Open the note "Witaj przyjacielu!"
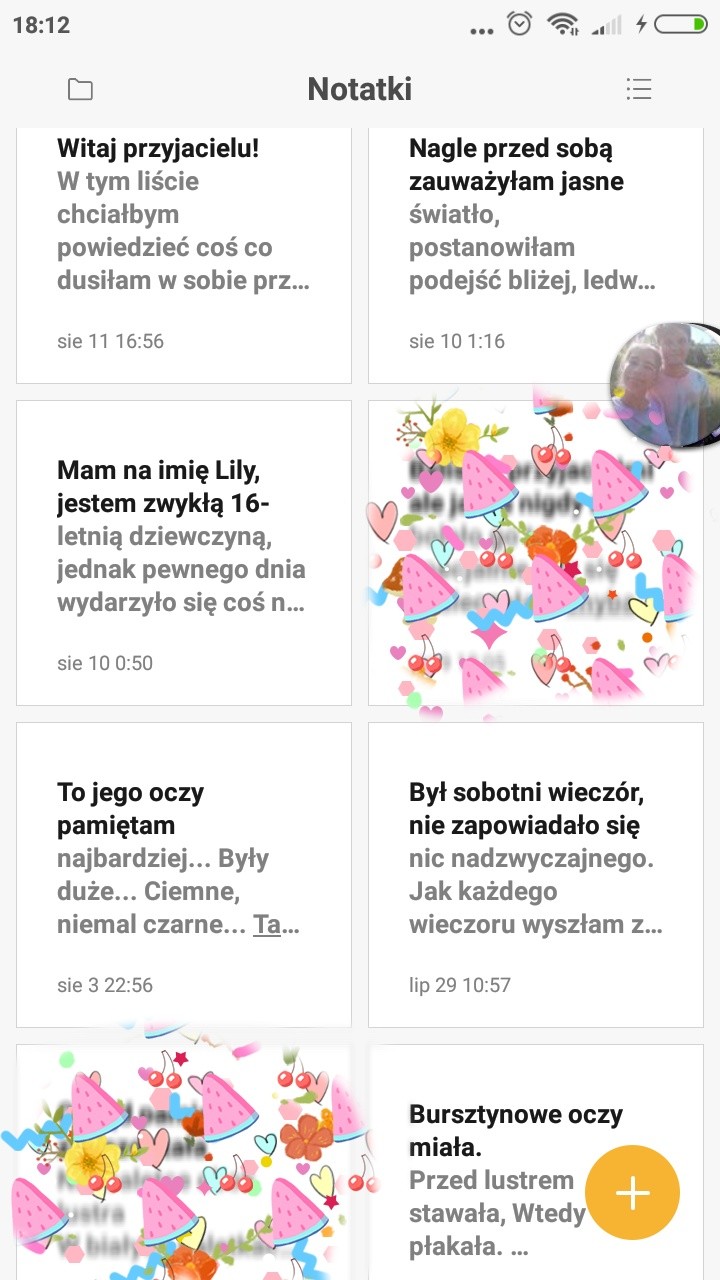 (184, 250)
